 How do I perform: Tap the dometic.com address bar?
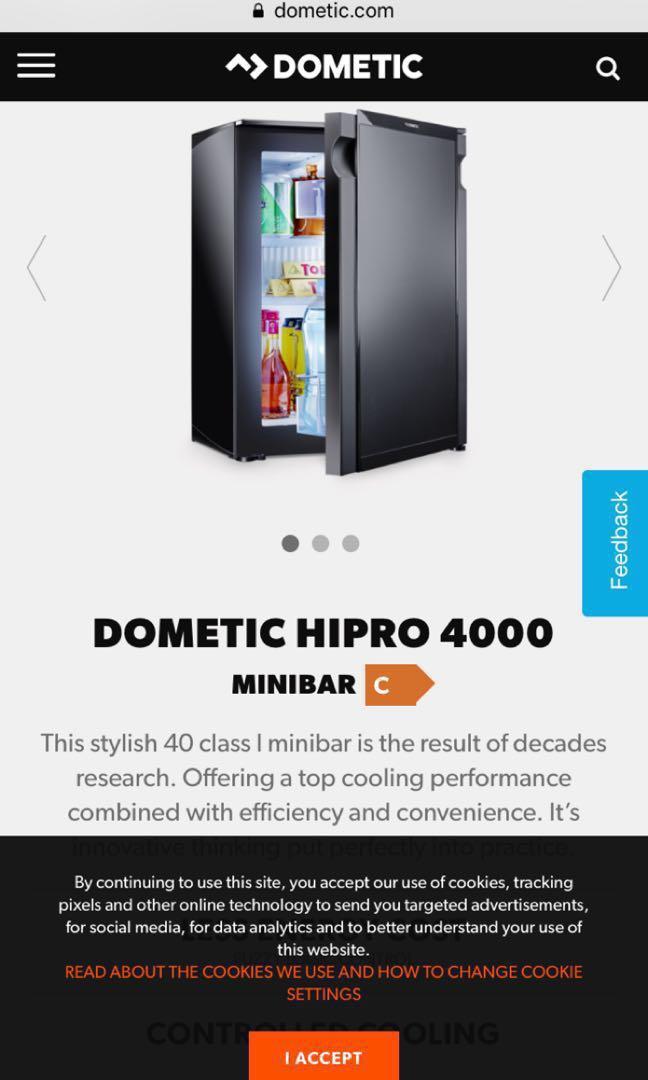pos(323,11)
